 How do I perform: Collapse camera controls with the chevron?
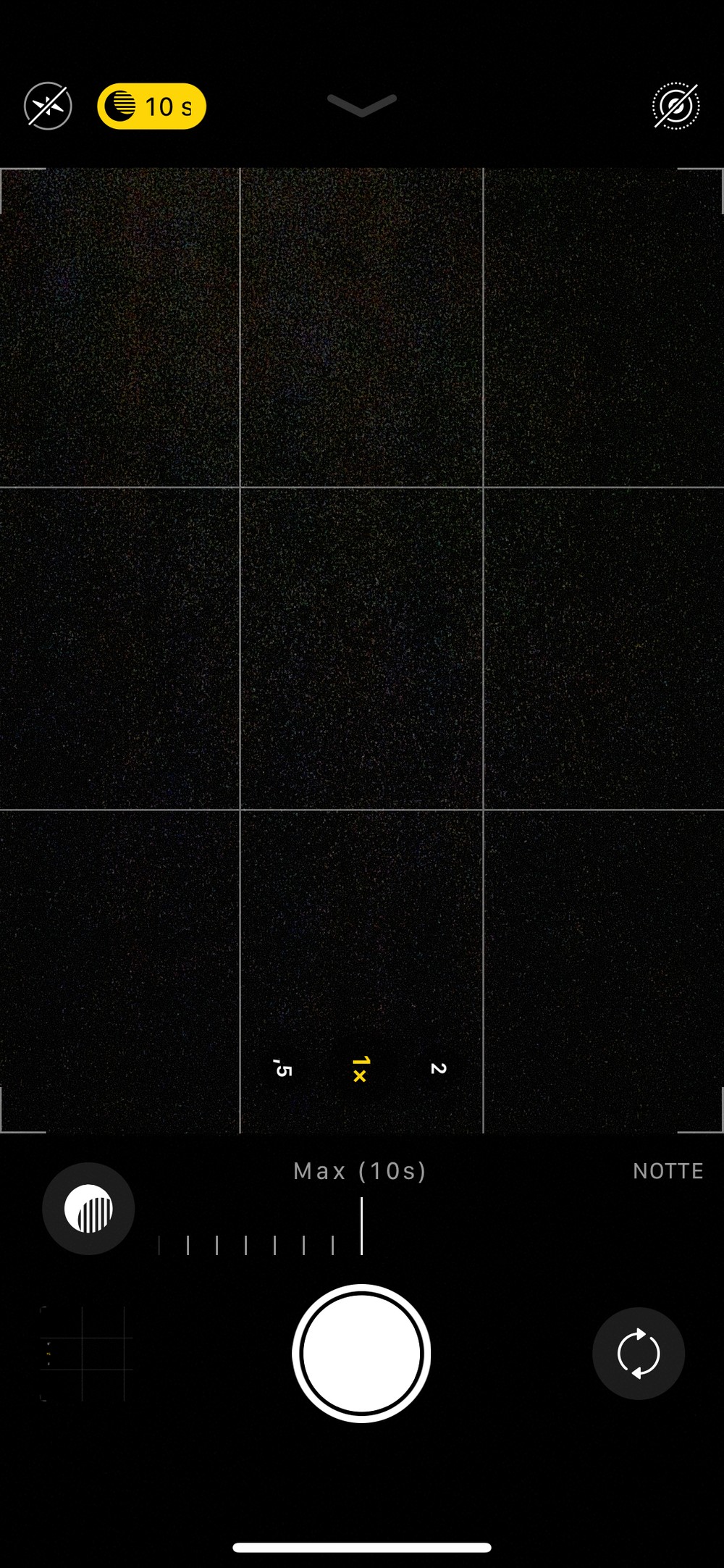(x=361, y=105)
